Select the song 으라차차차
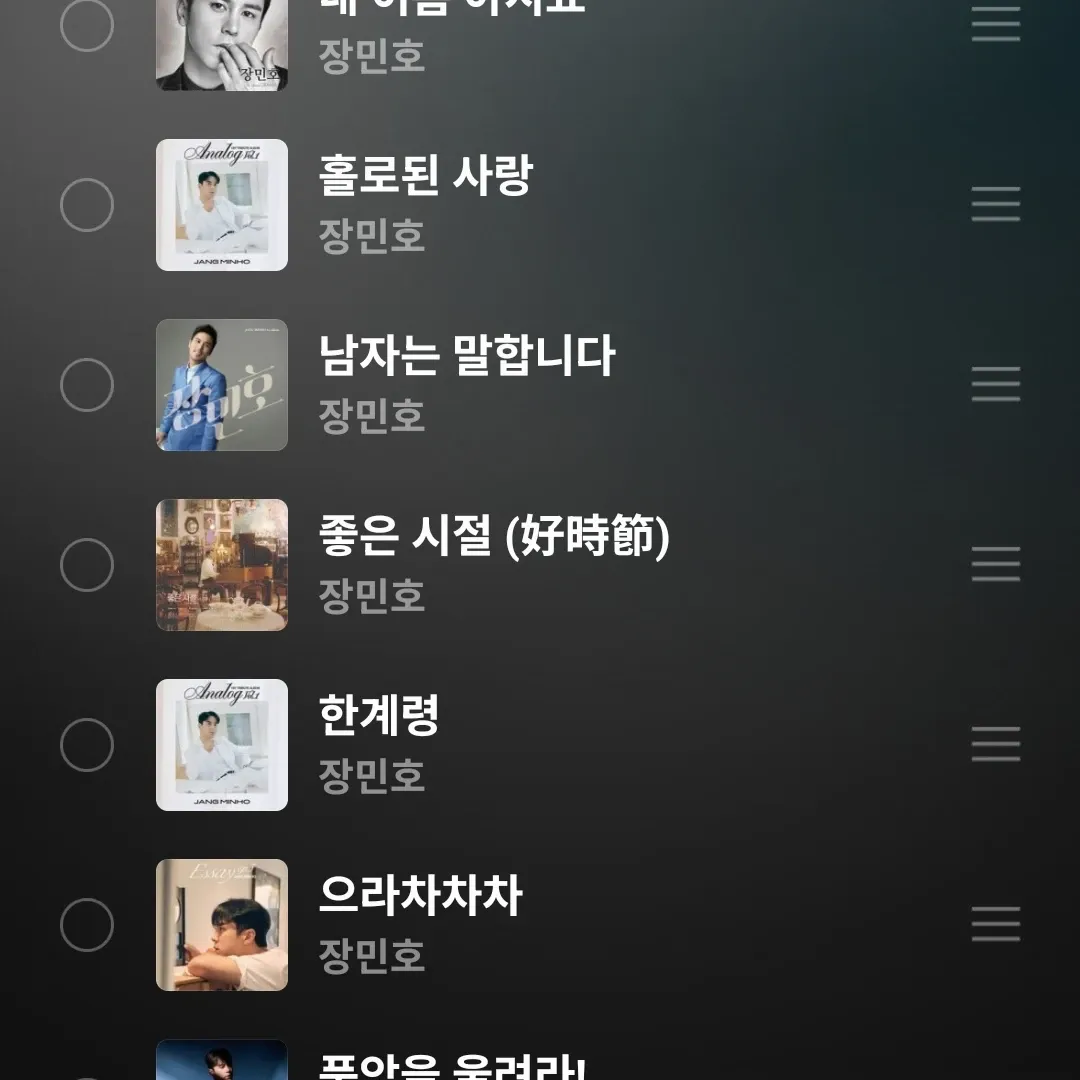The height and width of the screenshot is (1080, 1080). click(87, 925)
